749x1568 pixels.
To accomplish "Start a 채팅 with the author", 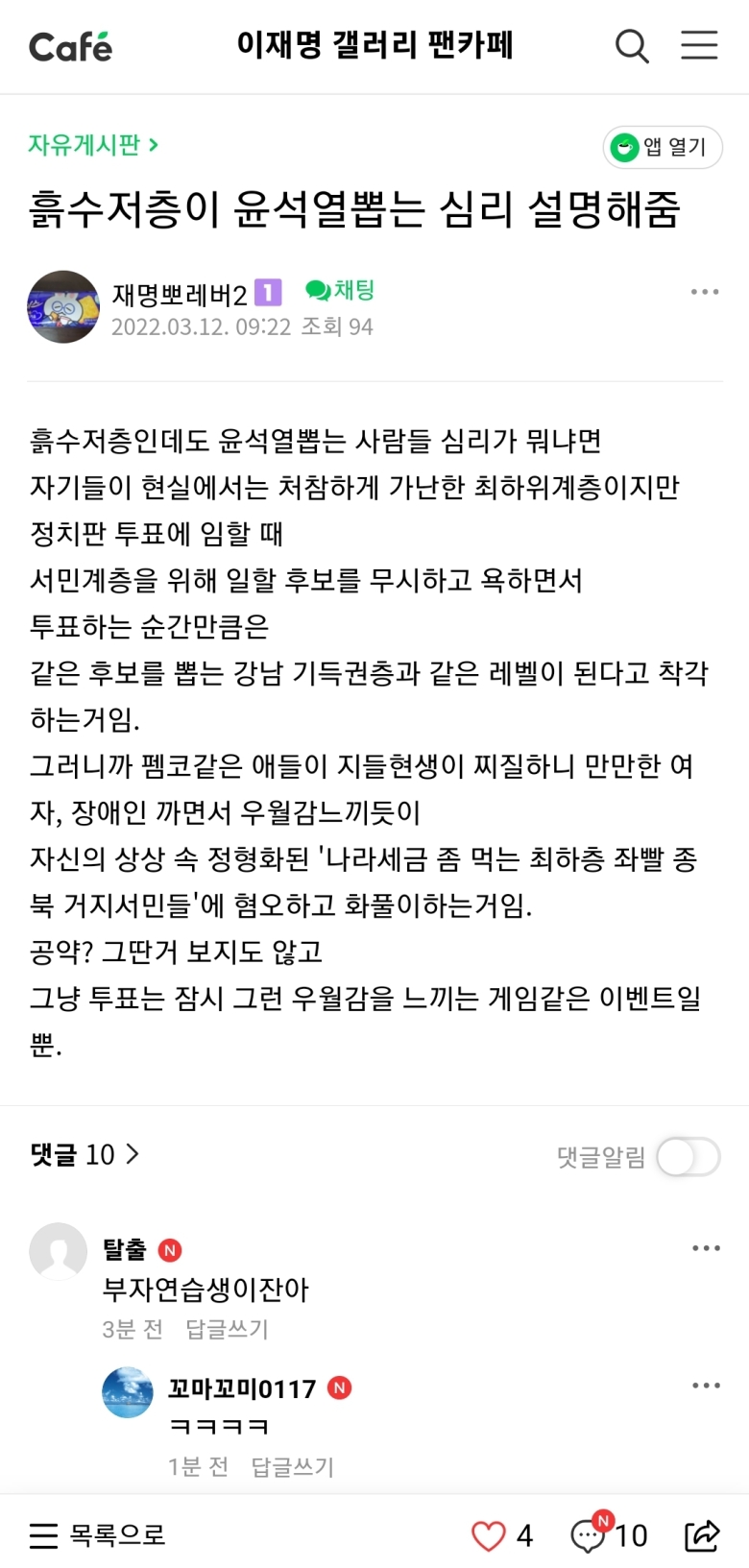I will pos(340,290).
